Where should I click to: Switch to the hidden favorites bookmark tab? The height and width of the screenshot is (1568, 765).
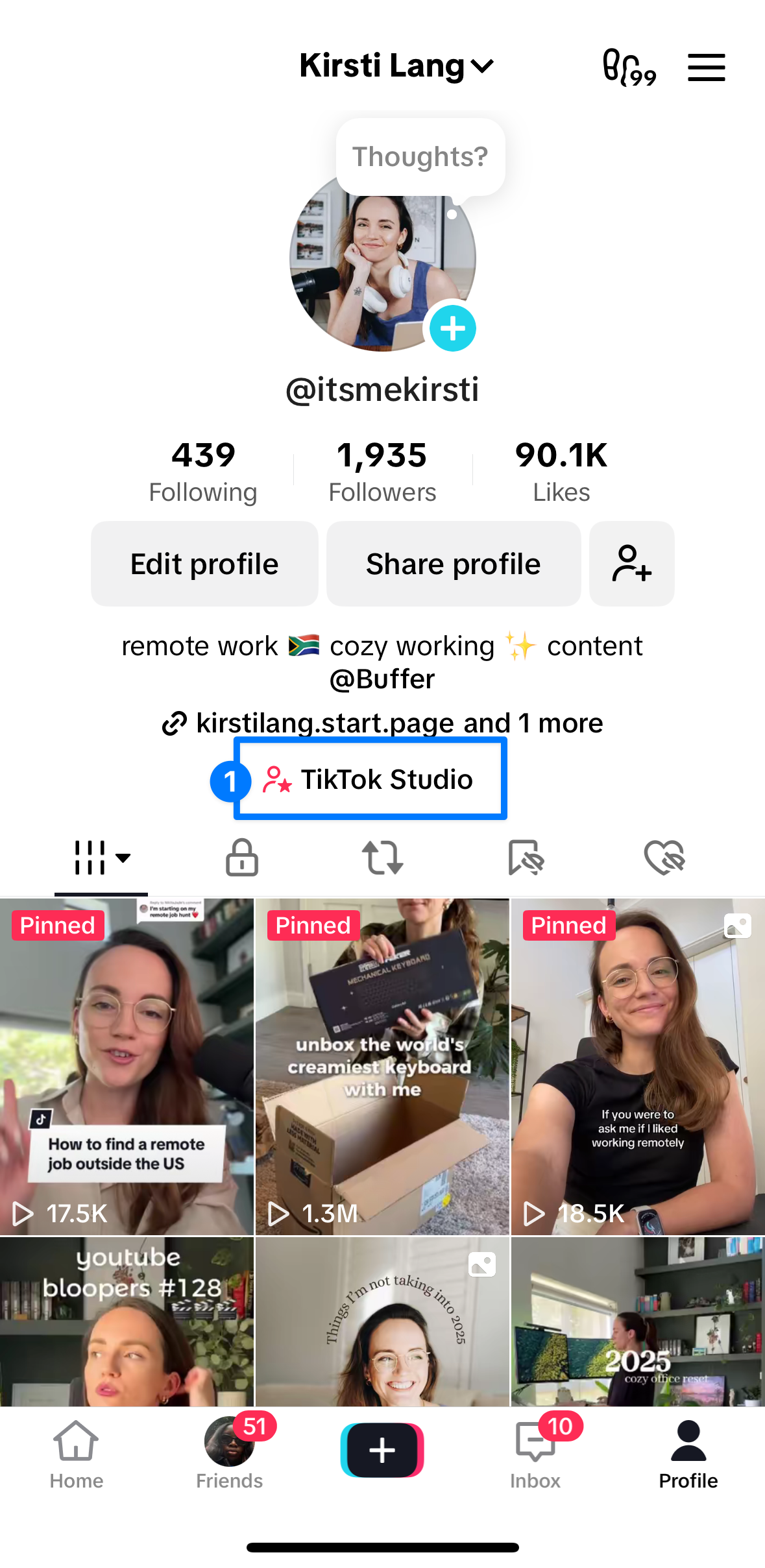click(x=525, y=858)
